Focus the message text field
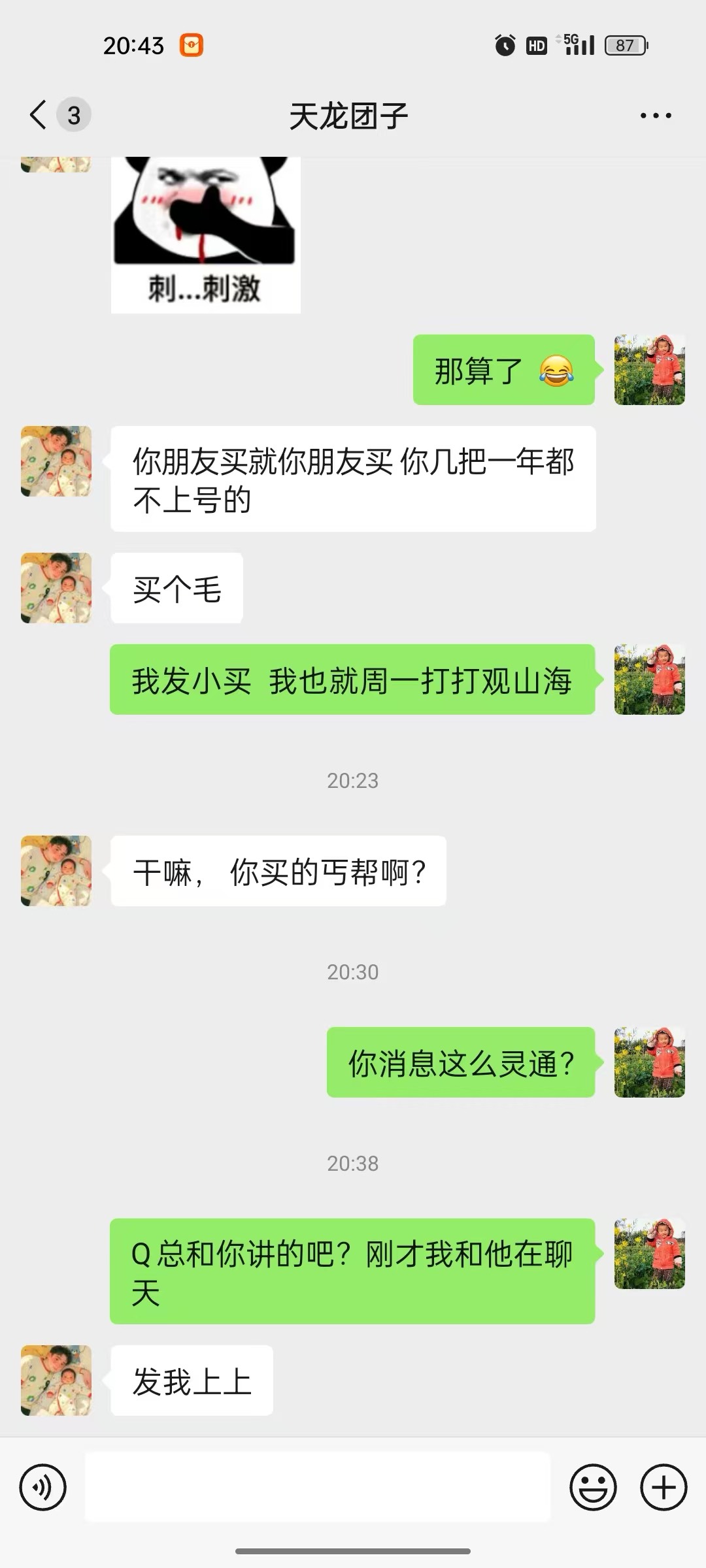The image size is (706, 1568). (x=318, y=1488)
